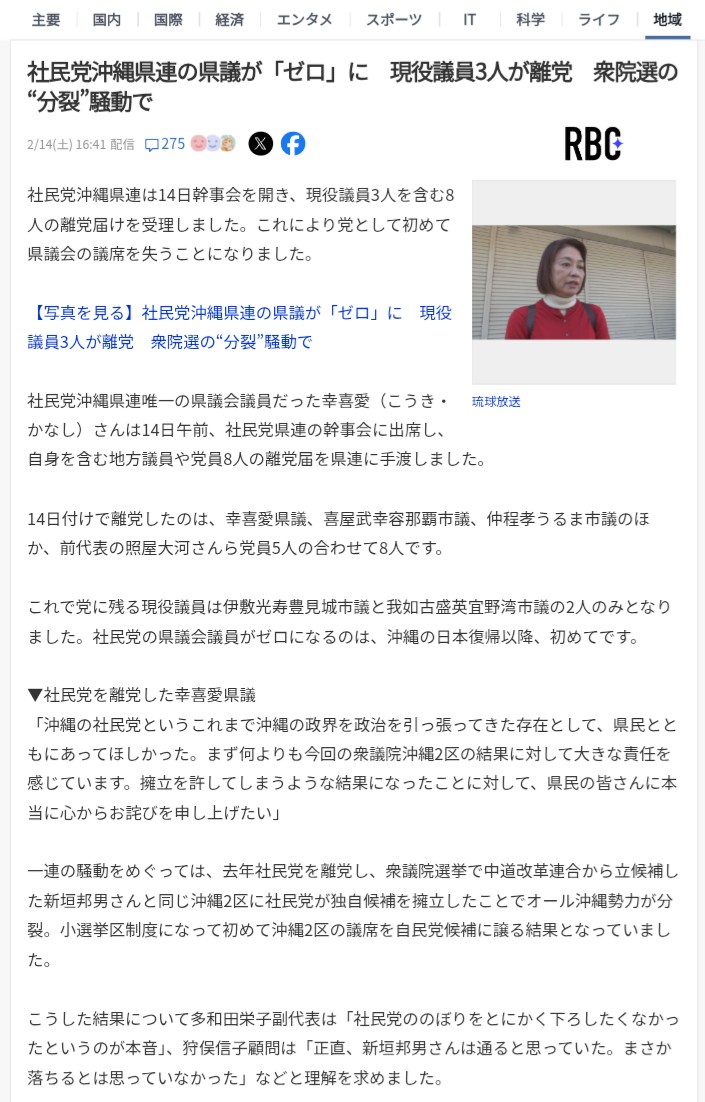Tap the reaction emoji icons
The width and height of the screenshot is (705, 1102).
coord(213,144)
